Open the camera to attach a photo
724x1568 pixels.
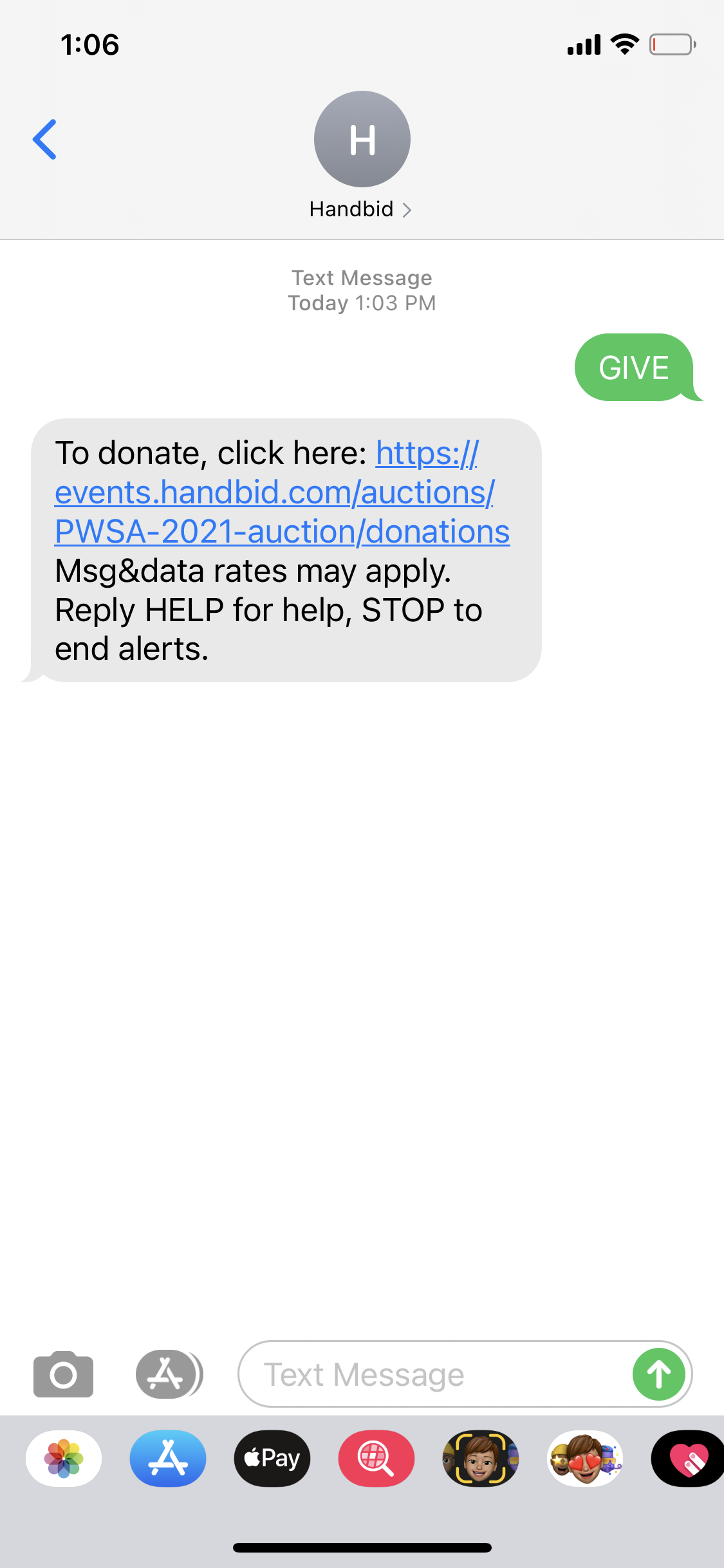tap(63, 1374)
